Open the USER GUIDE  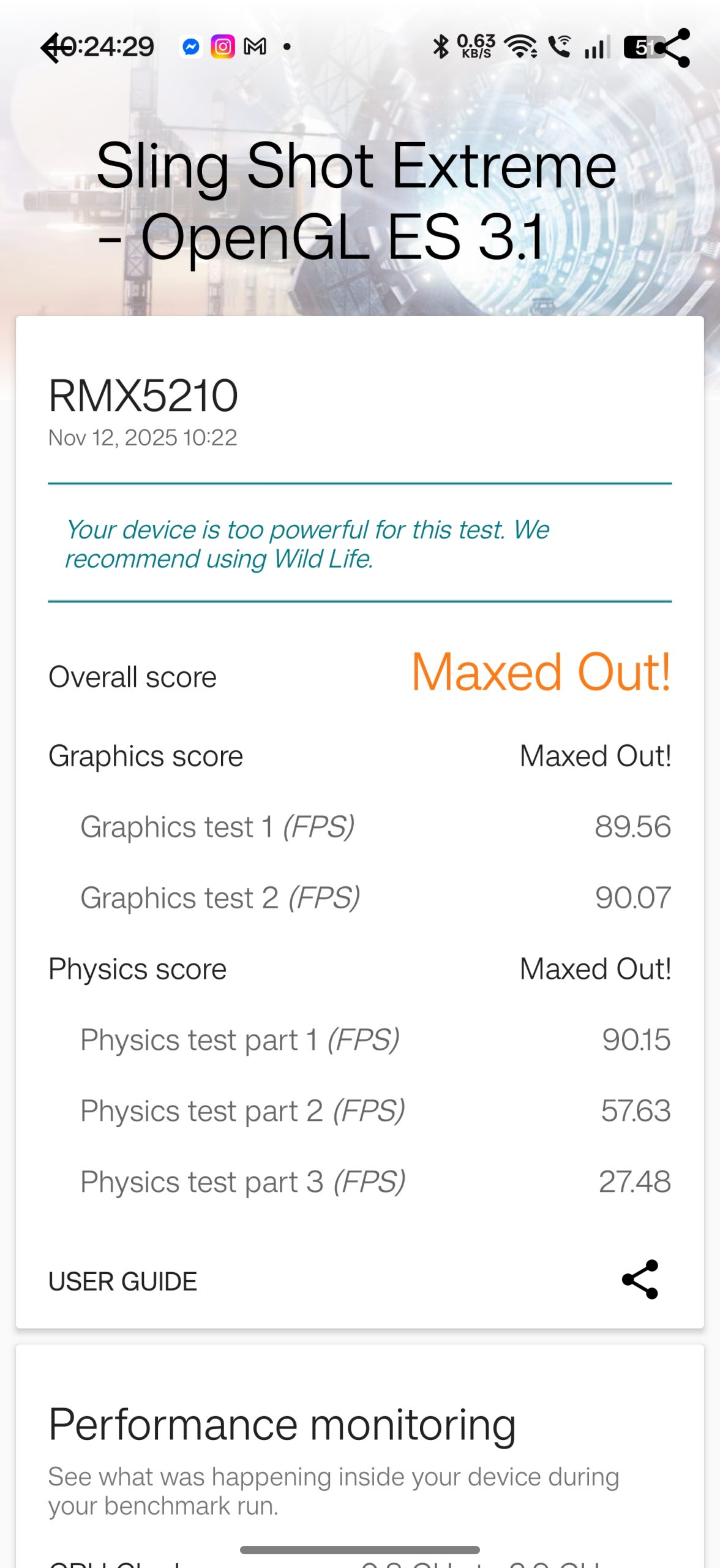(122, 1281)
